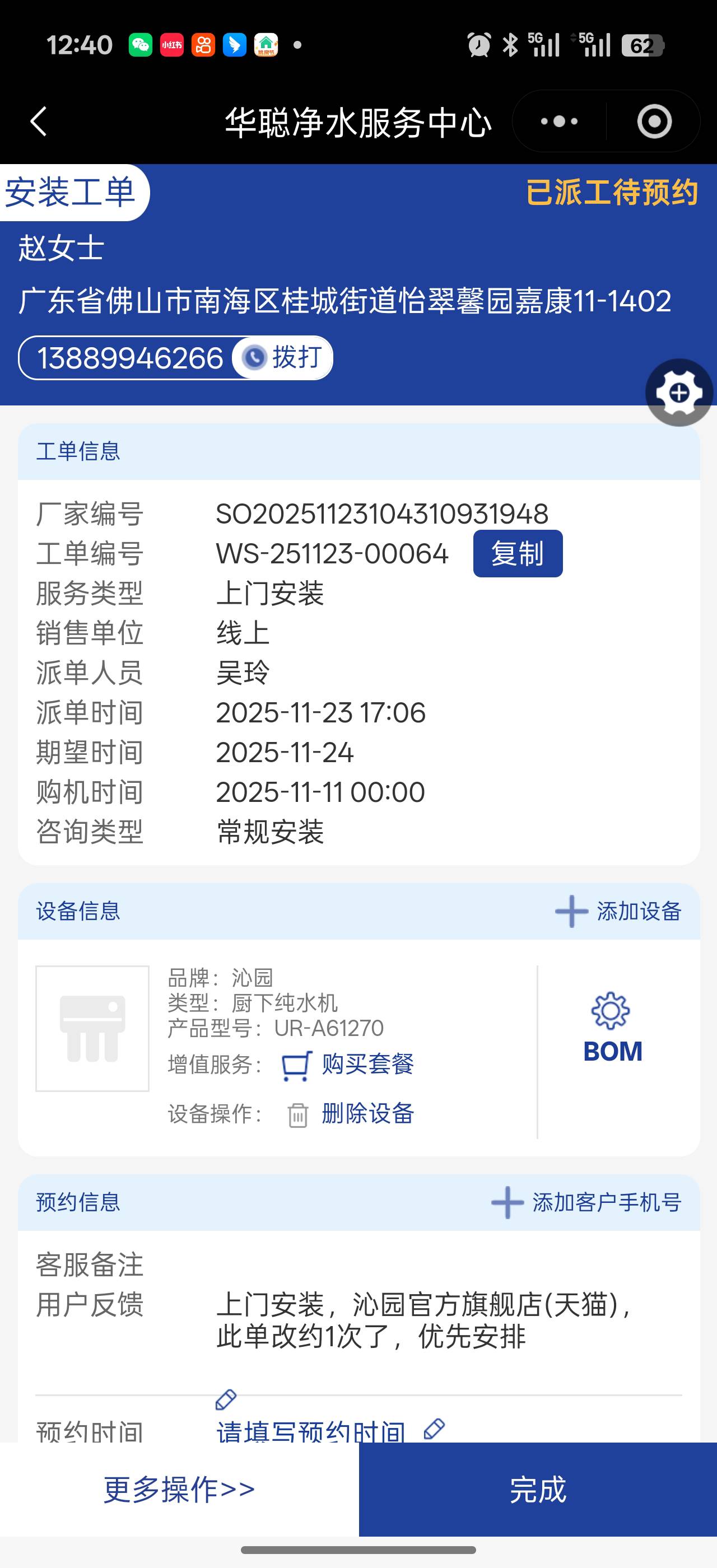Image resolution: width=717 pixels, height=1568 pixels.
Task: Open 更多操作 for more actions
Action: [x=179, y=1490]
